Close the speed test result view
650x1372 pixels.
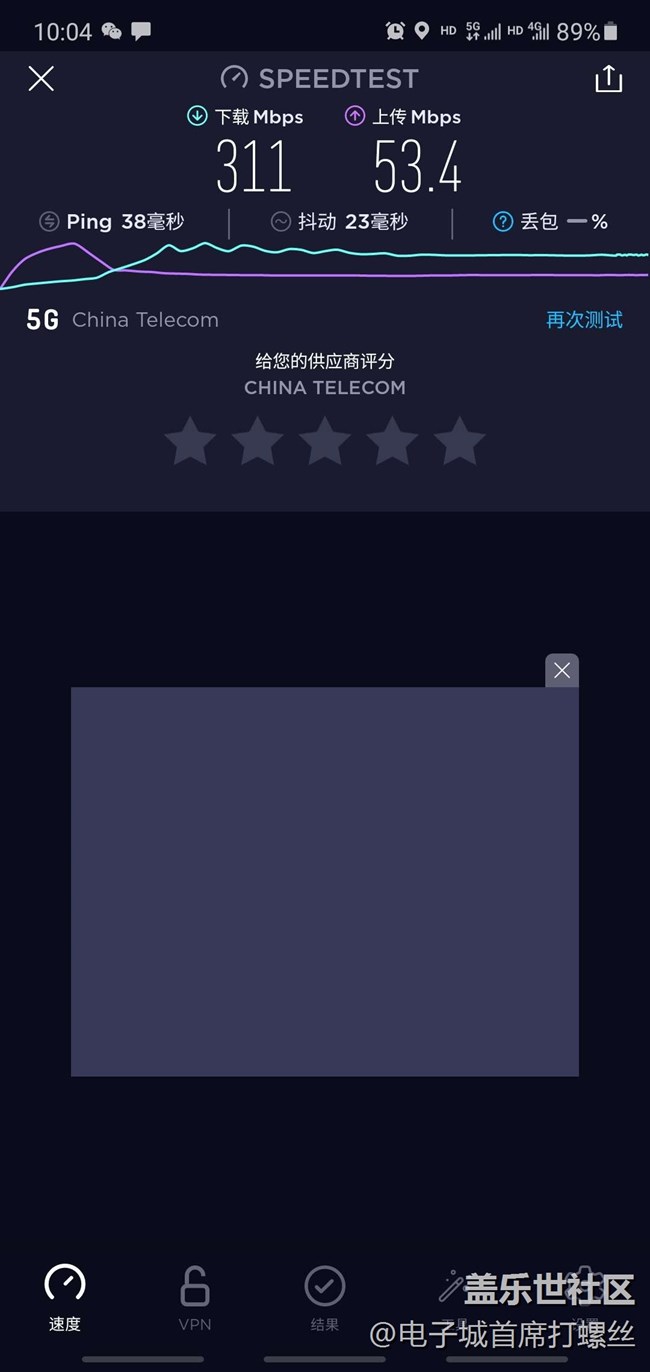coord(41,79)
